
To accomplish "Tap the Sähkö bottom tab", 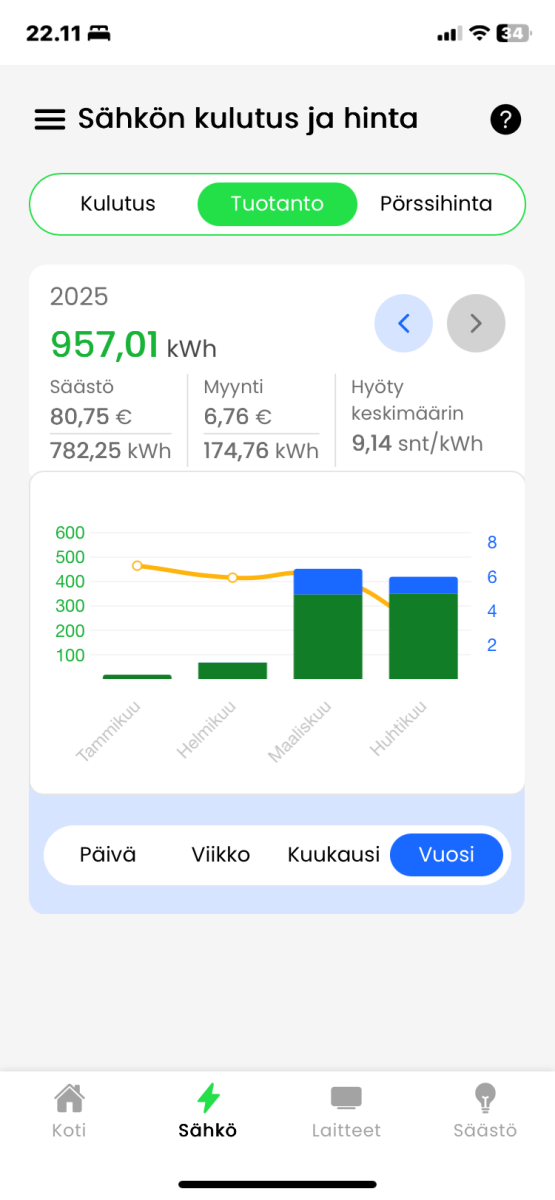I will coord(208,1110).
